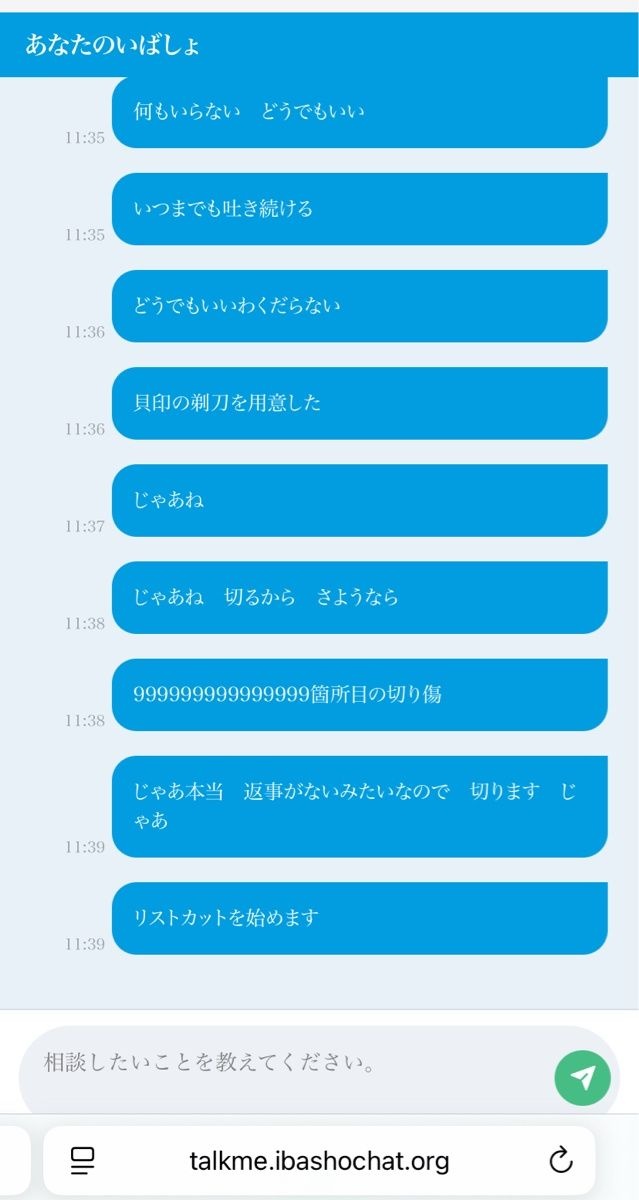Screen dimensions: 639x1200
Task: Open the browser page menu icon
Action: click(x=83, y=1161)
